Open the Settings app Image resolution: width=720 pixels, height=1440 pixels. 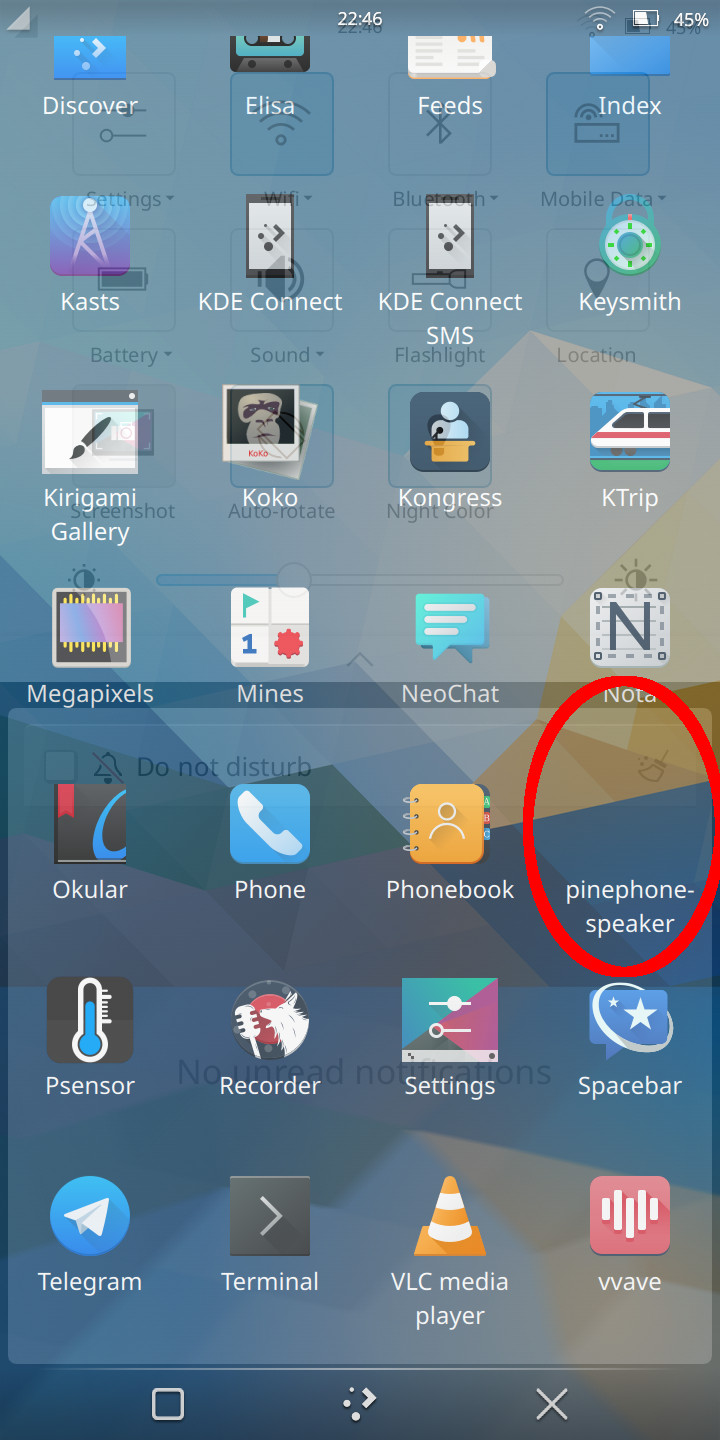pyautogui.click(x=450, y=1020)
